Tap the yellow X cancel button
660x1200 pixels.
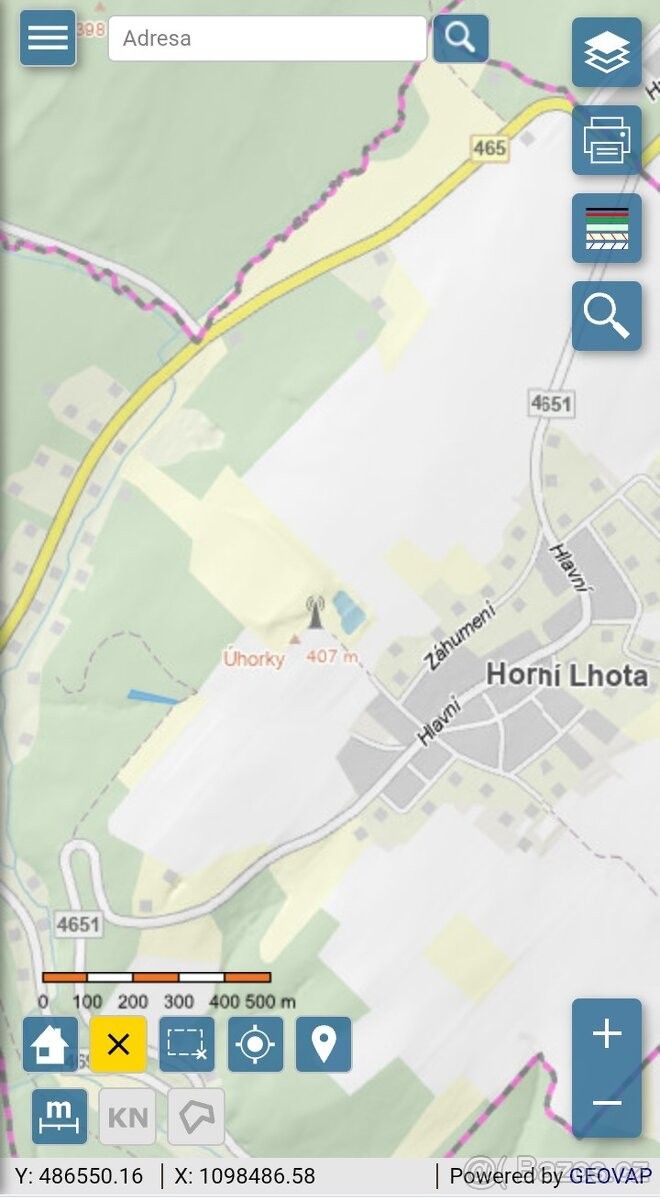coord(118,1045)
